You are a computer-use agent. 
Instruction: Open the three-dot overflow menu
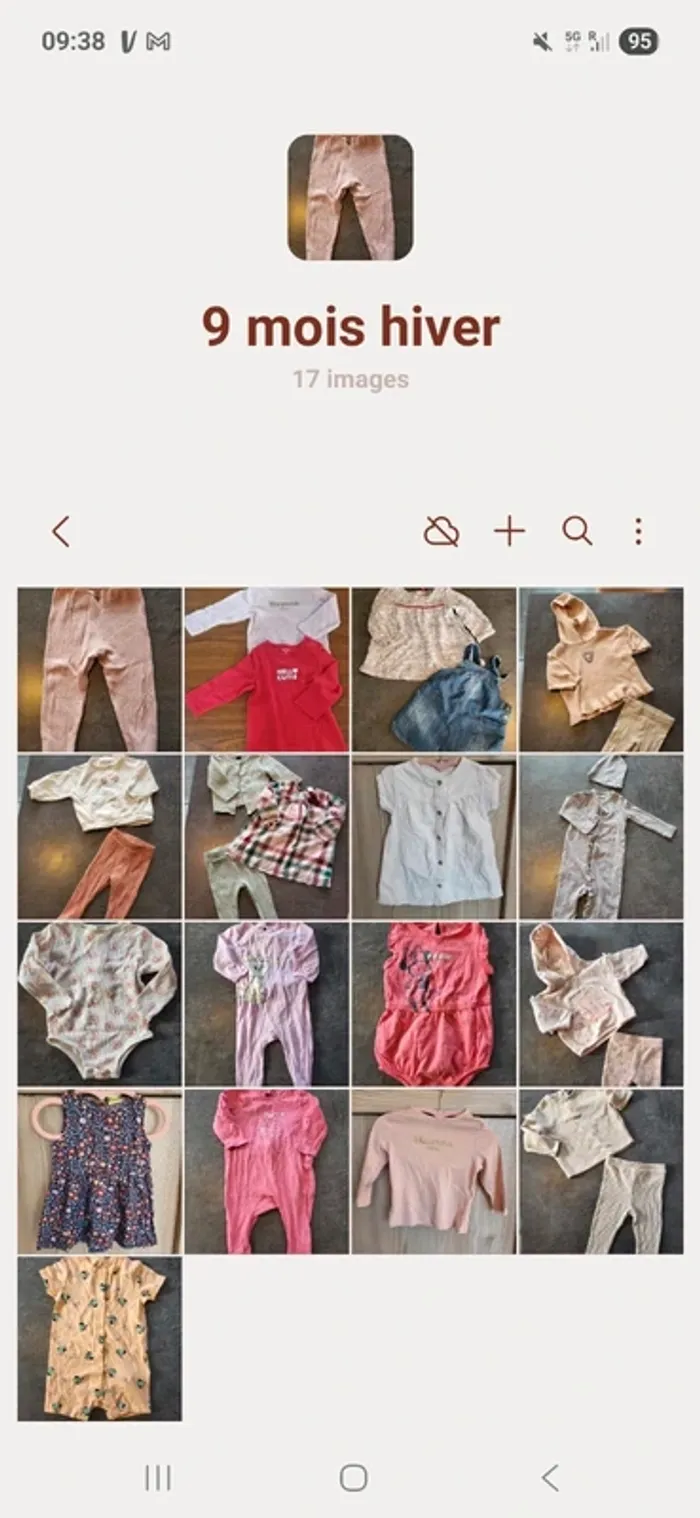(x=638, y=532)
